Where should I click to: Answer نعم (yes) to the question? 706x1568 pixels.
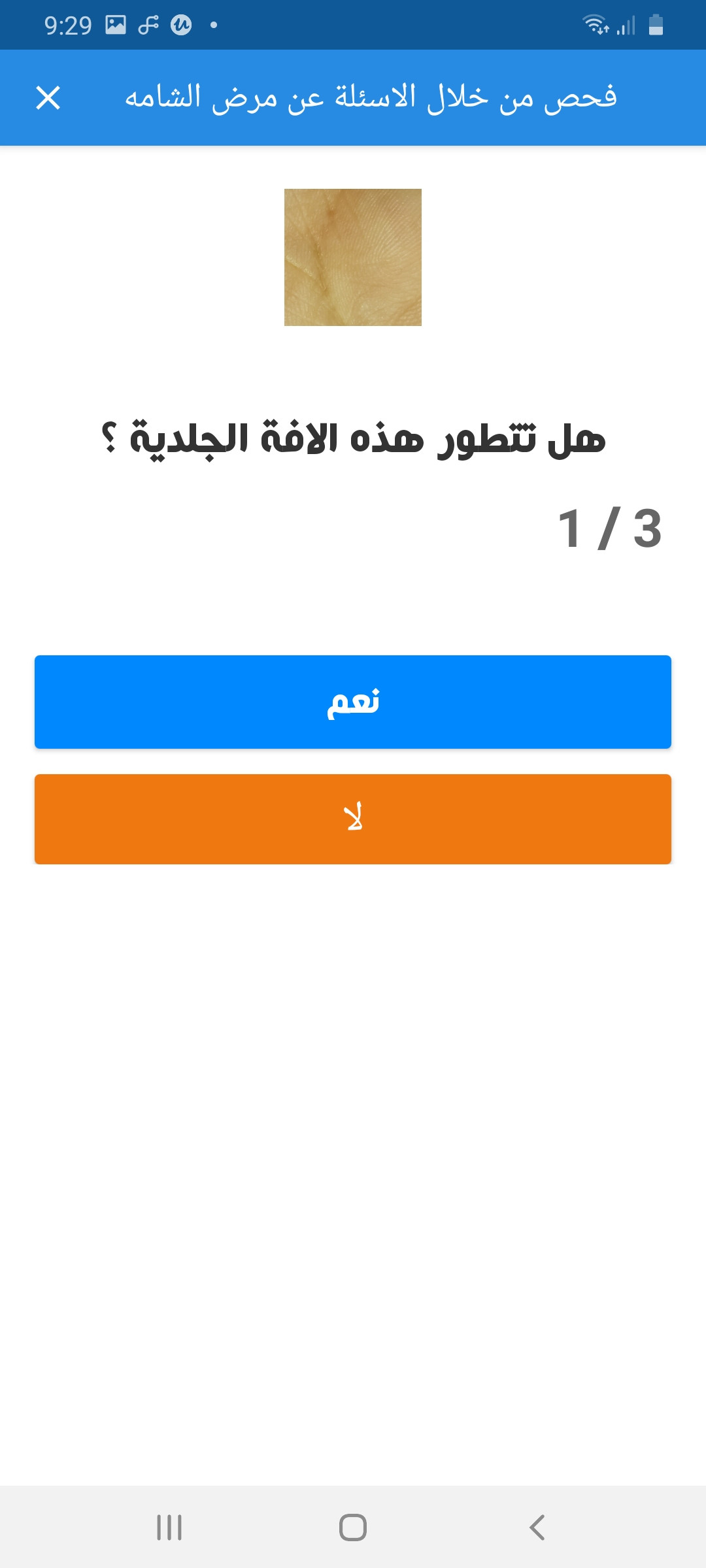353,702
